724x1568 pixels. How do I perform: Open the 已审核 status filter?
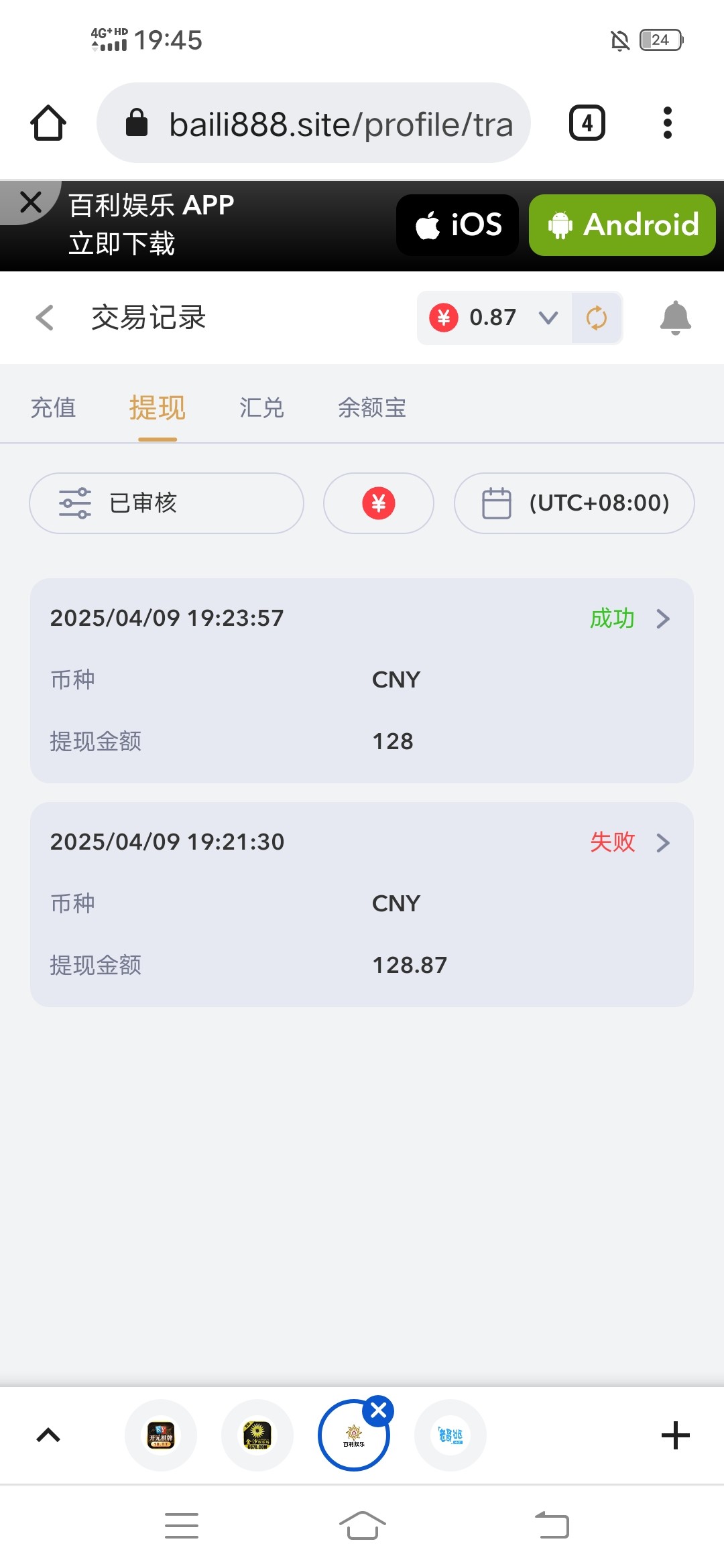coord(166,503)
